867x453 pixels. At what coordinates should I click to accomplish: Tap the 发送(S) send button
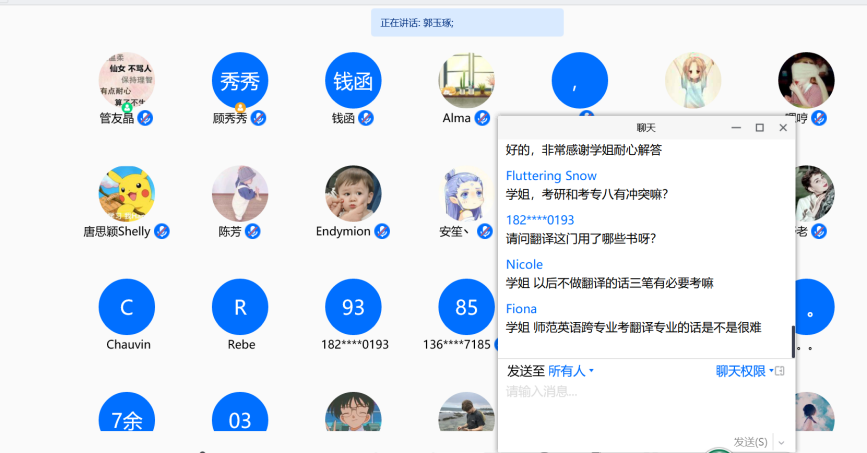750,441
